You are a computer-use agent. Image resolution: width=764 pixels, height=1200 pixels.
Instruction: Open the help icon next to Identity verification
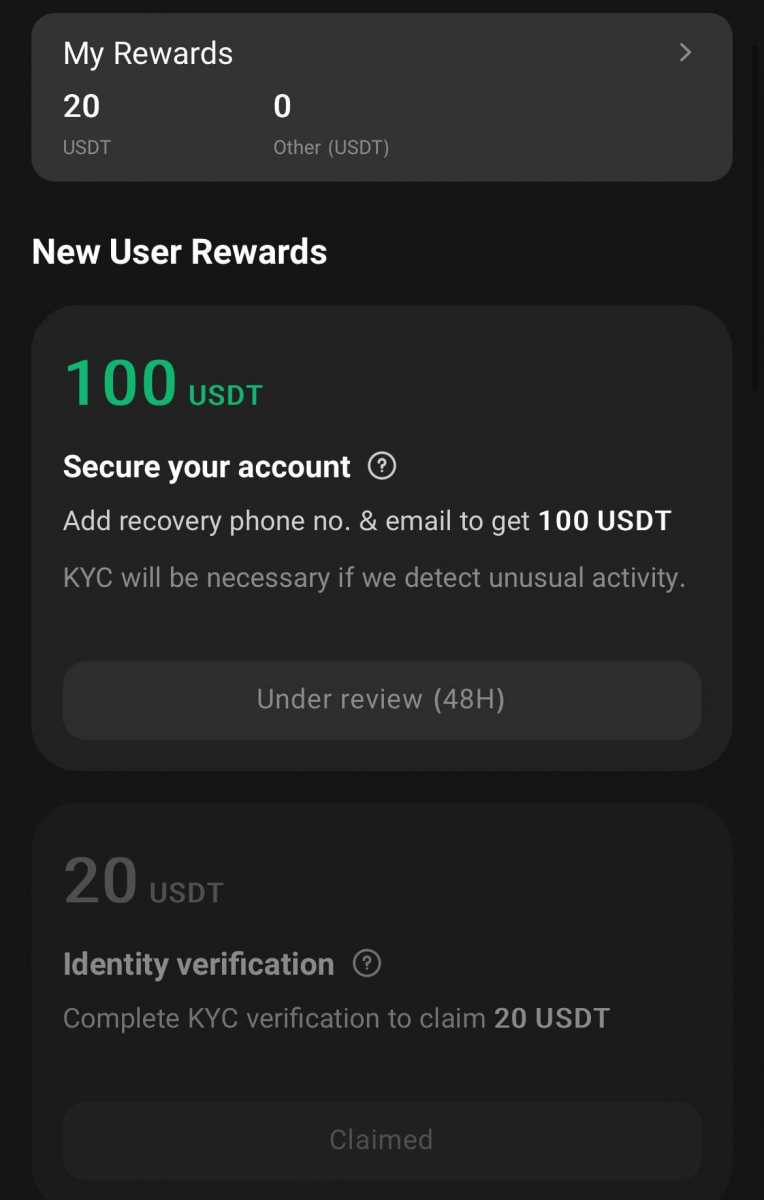(x=367, y=964)
